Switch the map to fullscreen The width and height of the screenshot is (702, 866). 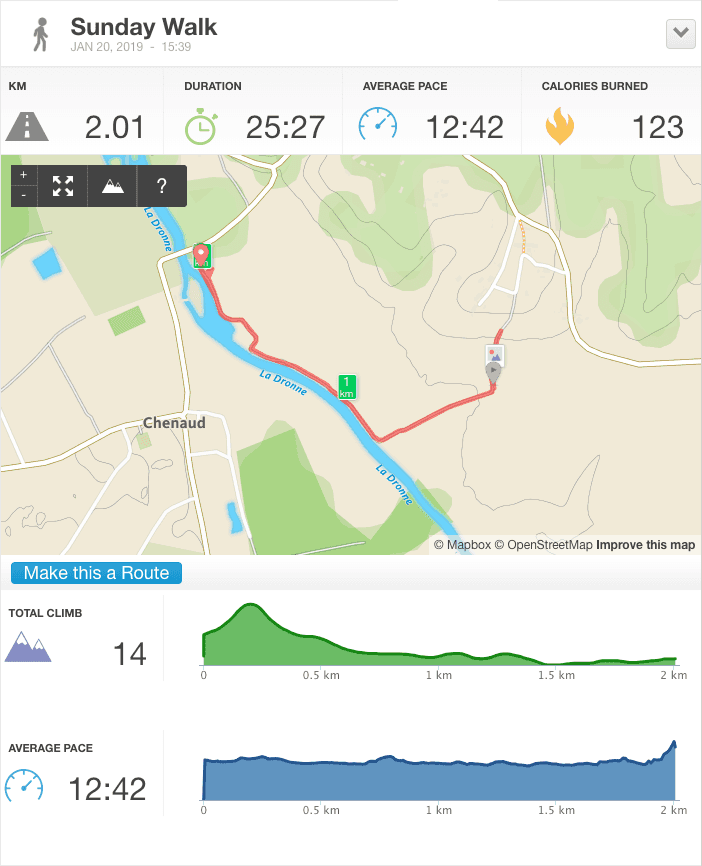pyautogui.click(x=63, y=186)
